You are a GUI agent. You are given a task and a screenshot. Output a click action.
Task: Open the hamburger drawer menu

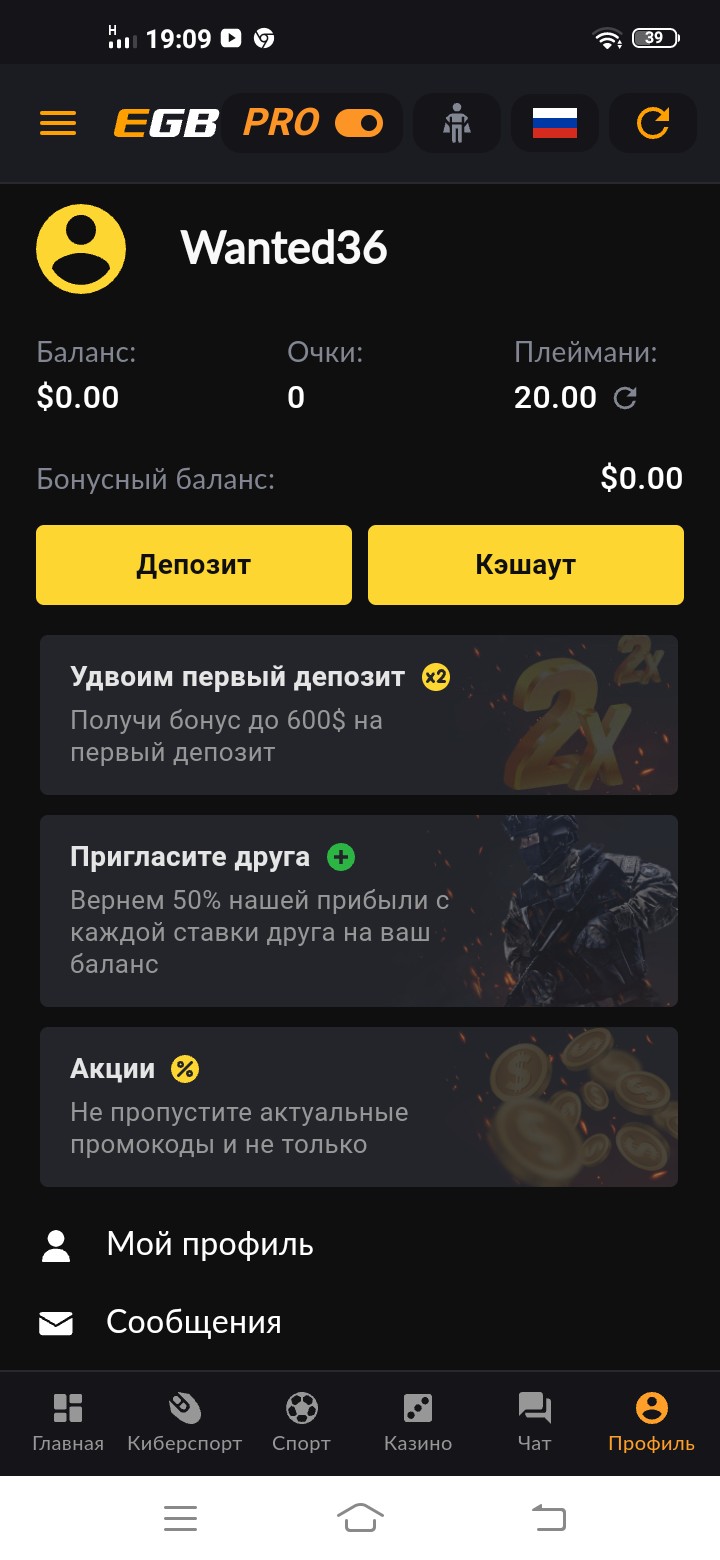(58, 123)
